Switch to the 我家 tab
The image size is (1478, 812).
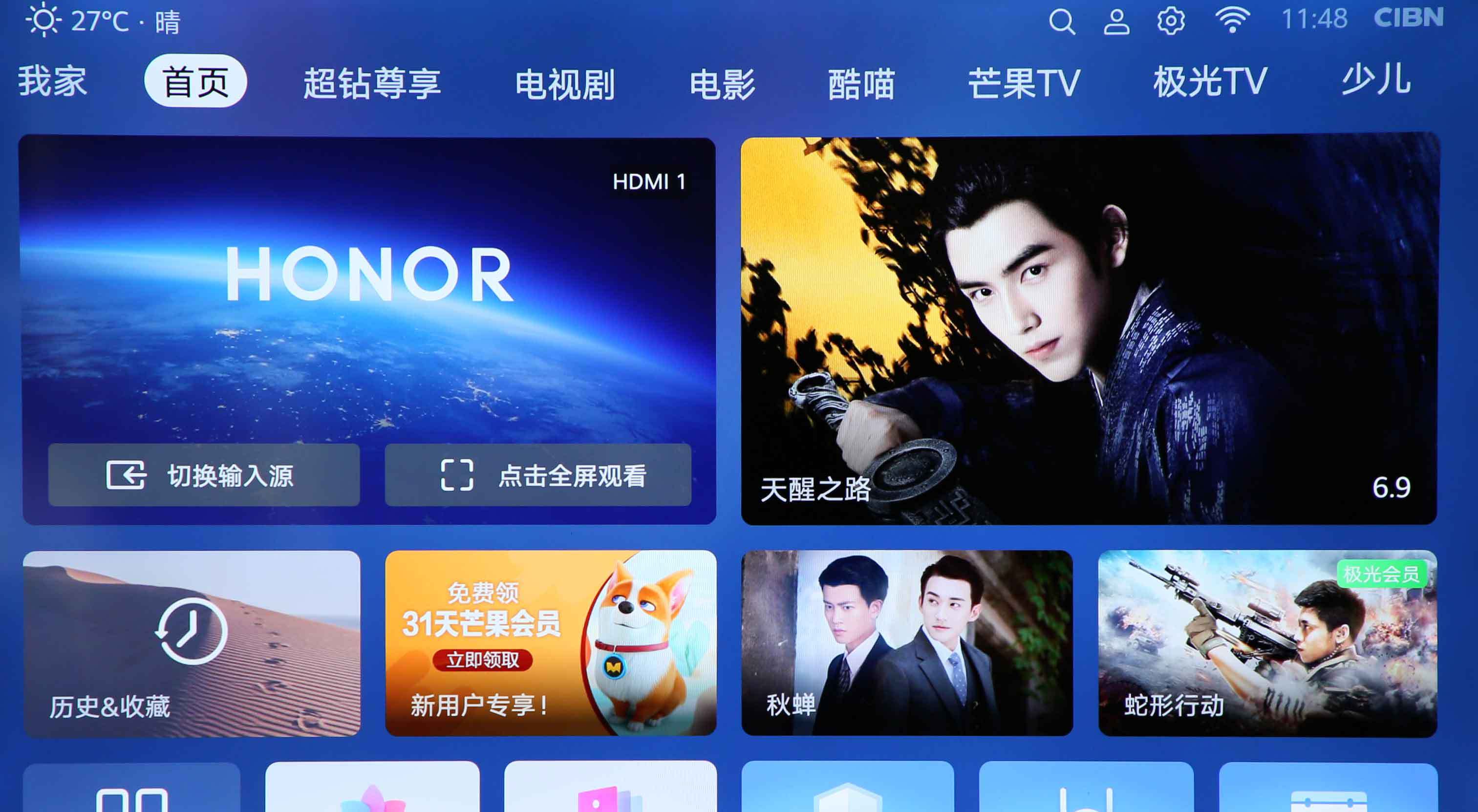[52, 81]
